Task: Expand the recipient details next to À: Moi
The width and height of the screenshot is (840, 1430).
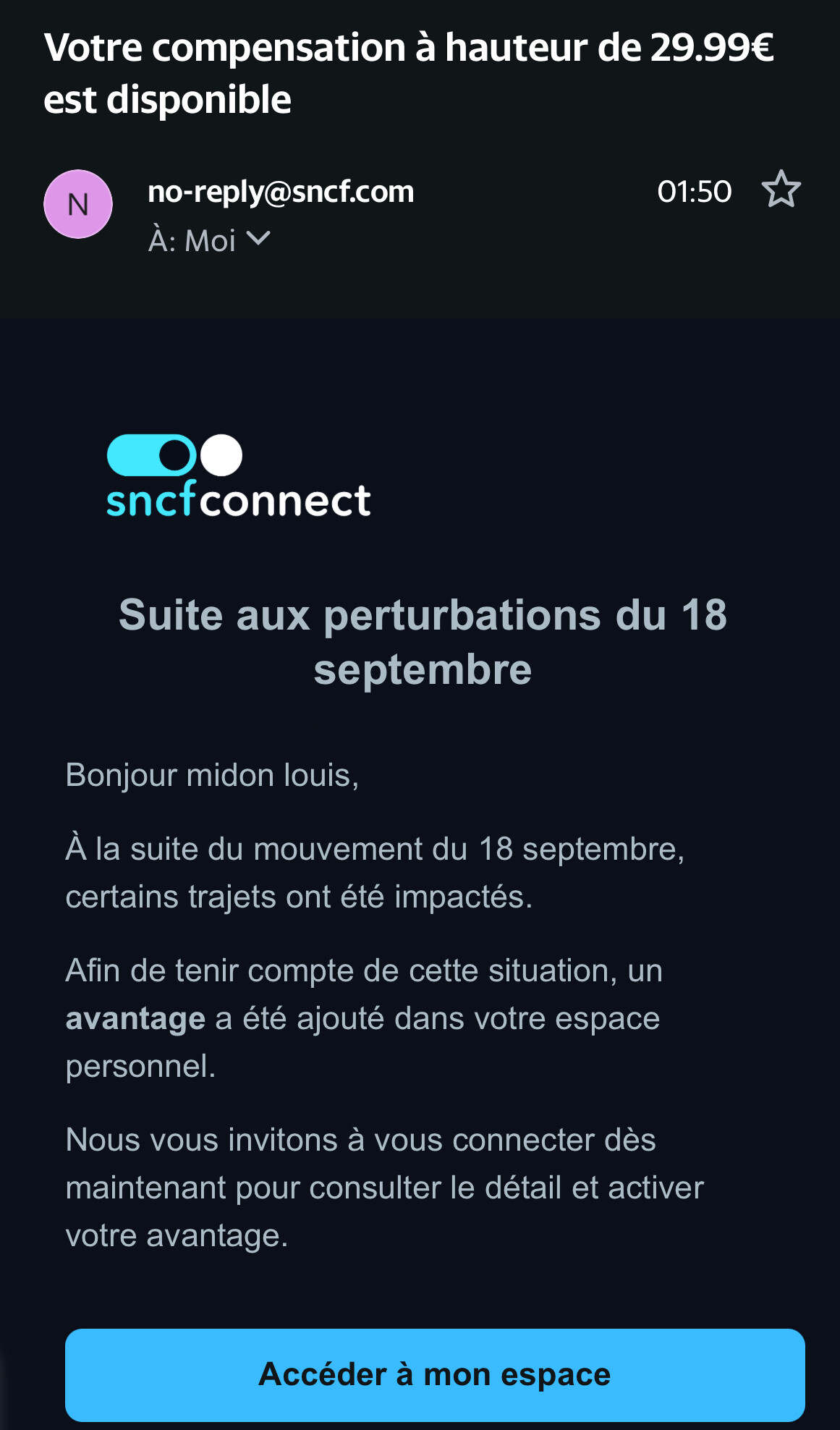Action: pos(258,239)
